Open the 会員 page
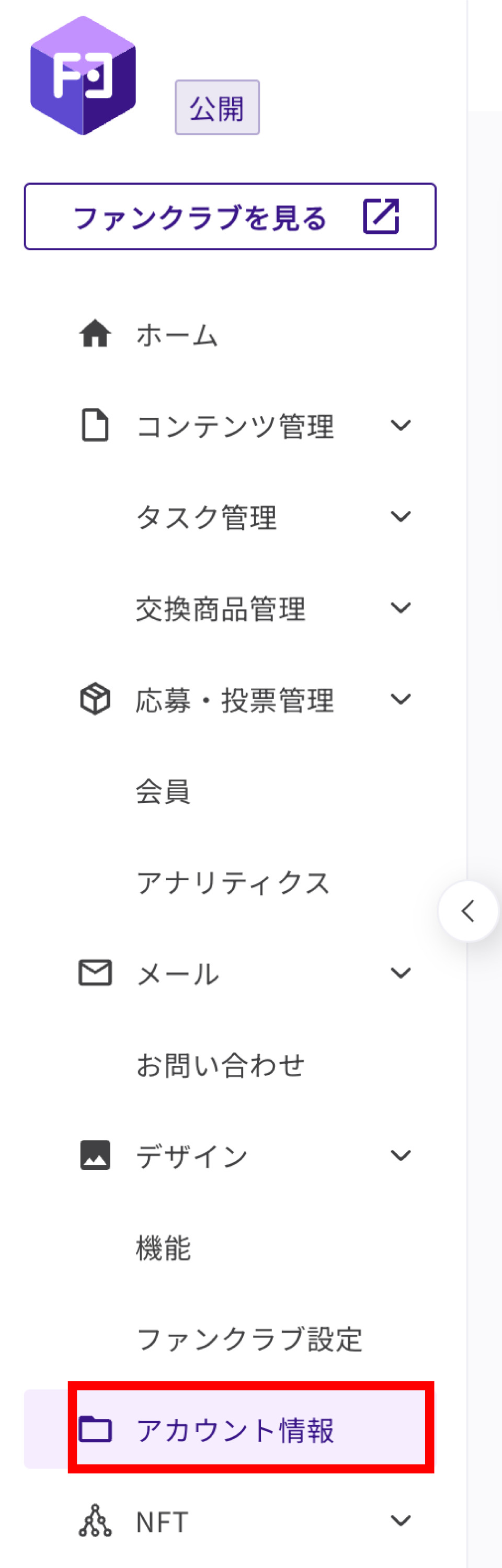 pyautogui.click(x=163, y=791)
